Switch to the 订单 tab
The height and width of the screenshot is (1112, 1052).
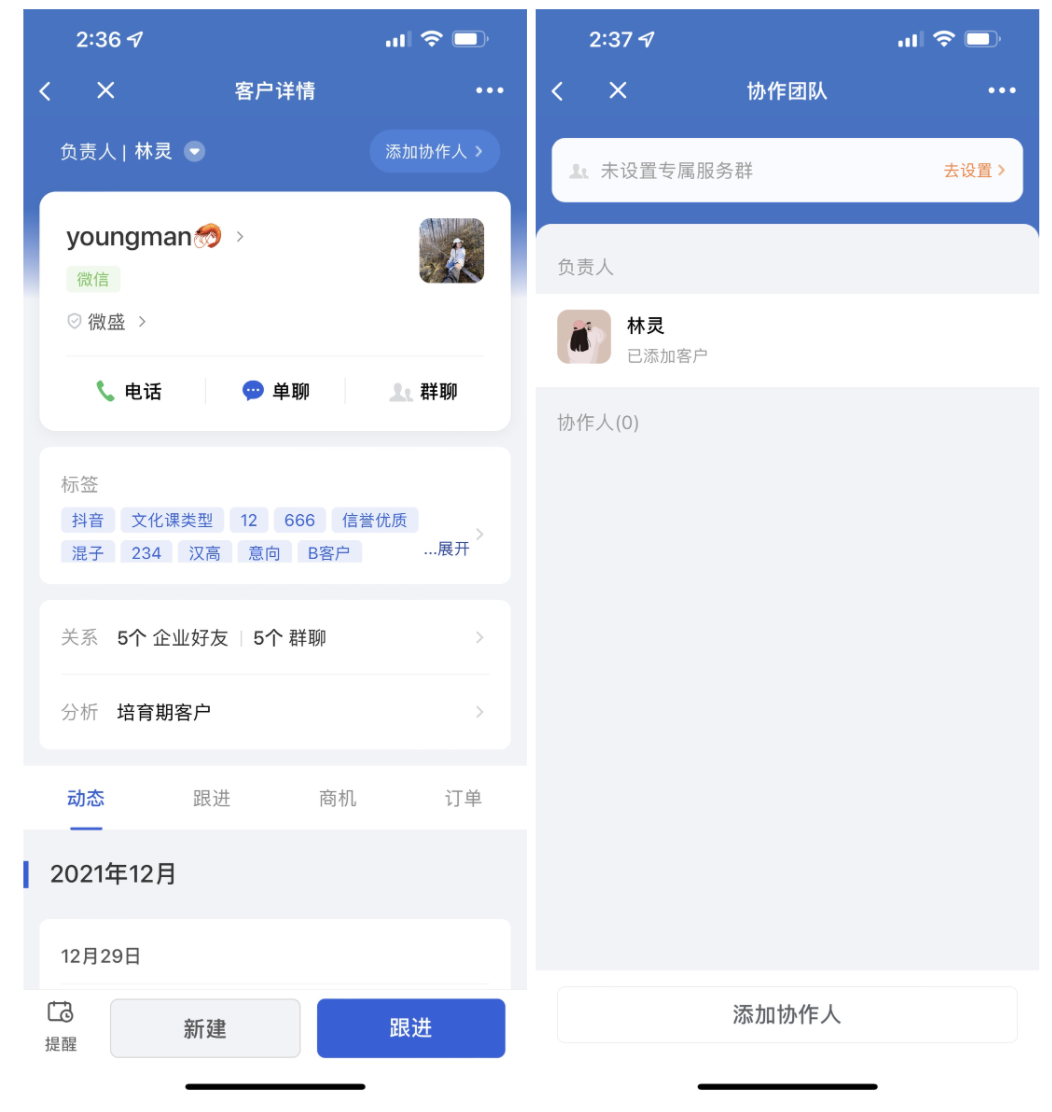(x=463, y=798)
